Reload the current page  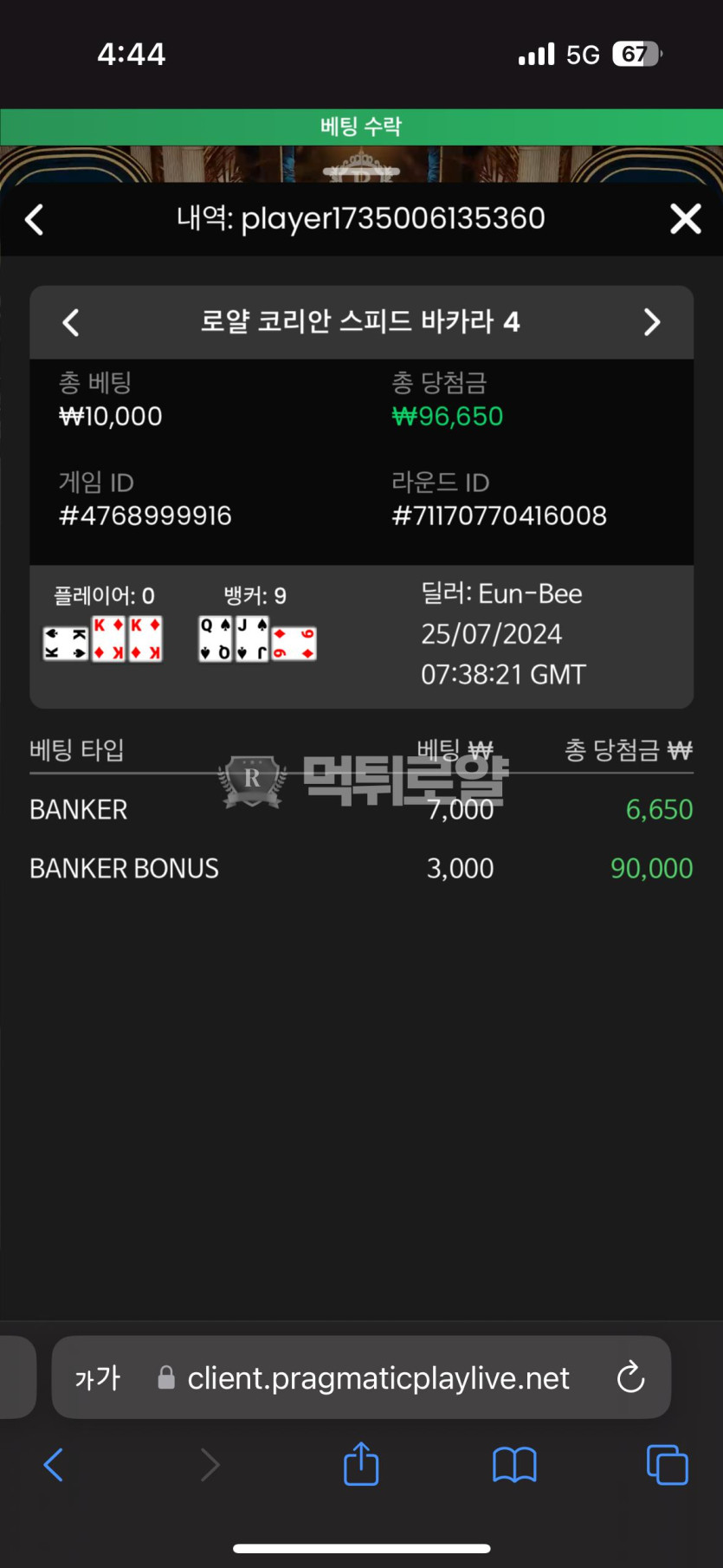click(630, 1377)
